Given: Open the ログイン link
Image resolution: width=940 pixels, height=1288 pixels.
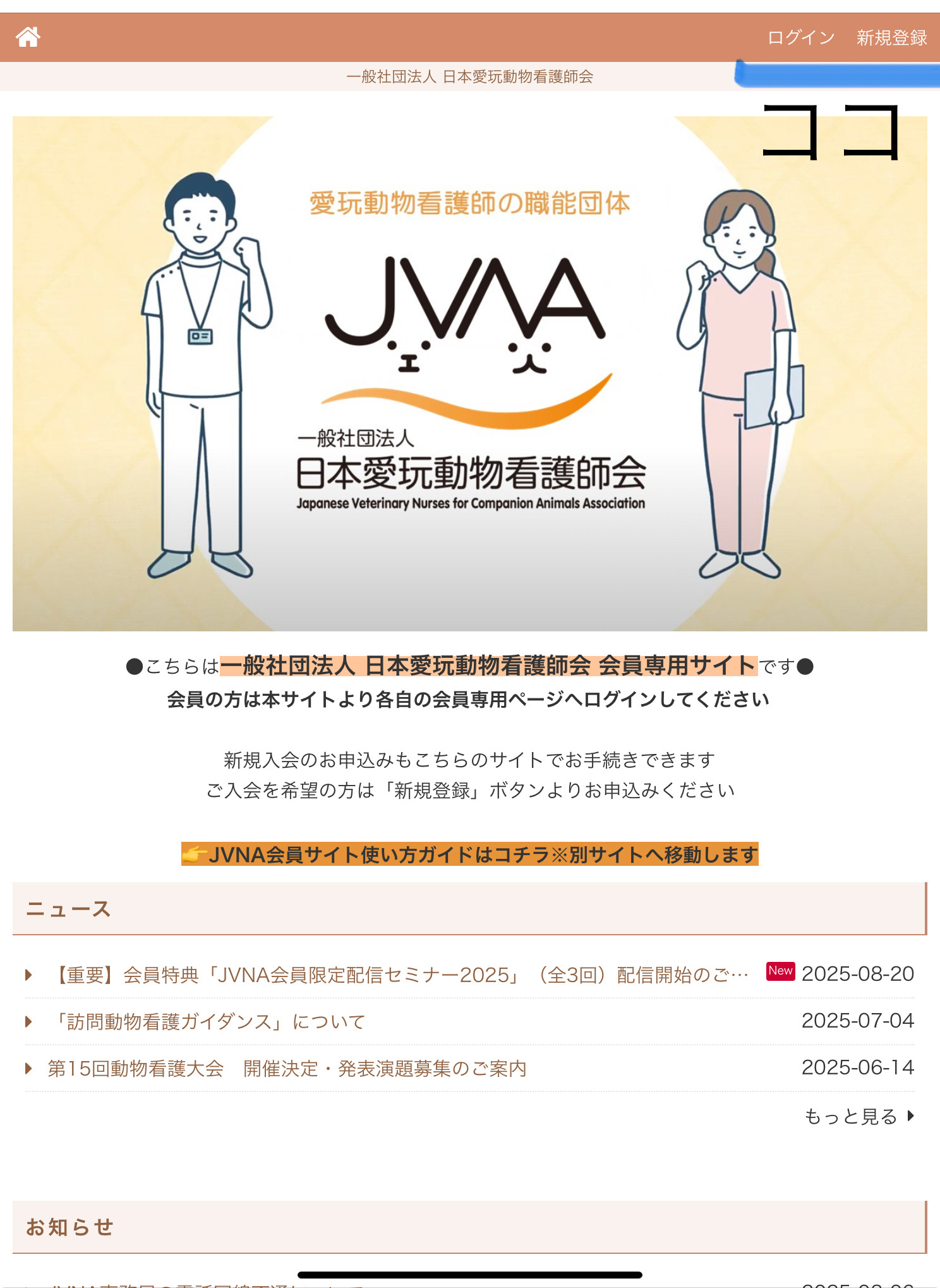Looking at the screenshot, I should (x=800, y=38).
